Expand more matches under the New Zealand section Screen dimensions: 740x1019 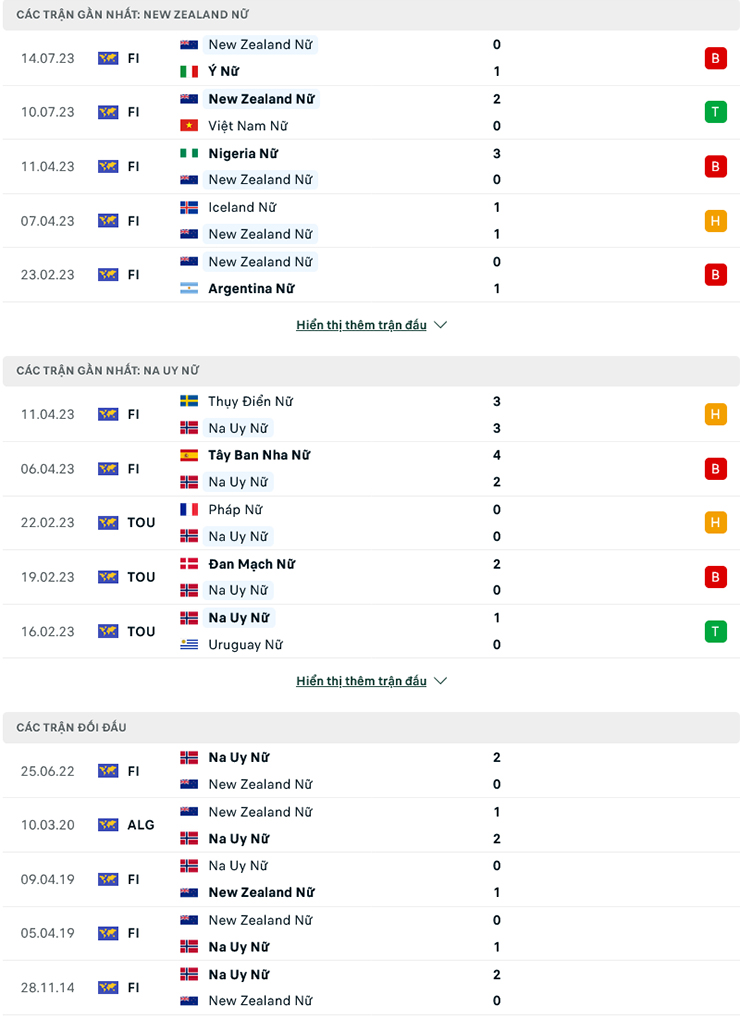362,324
